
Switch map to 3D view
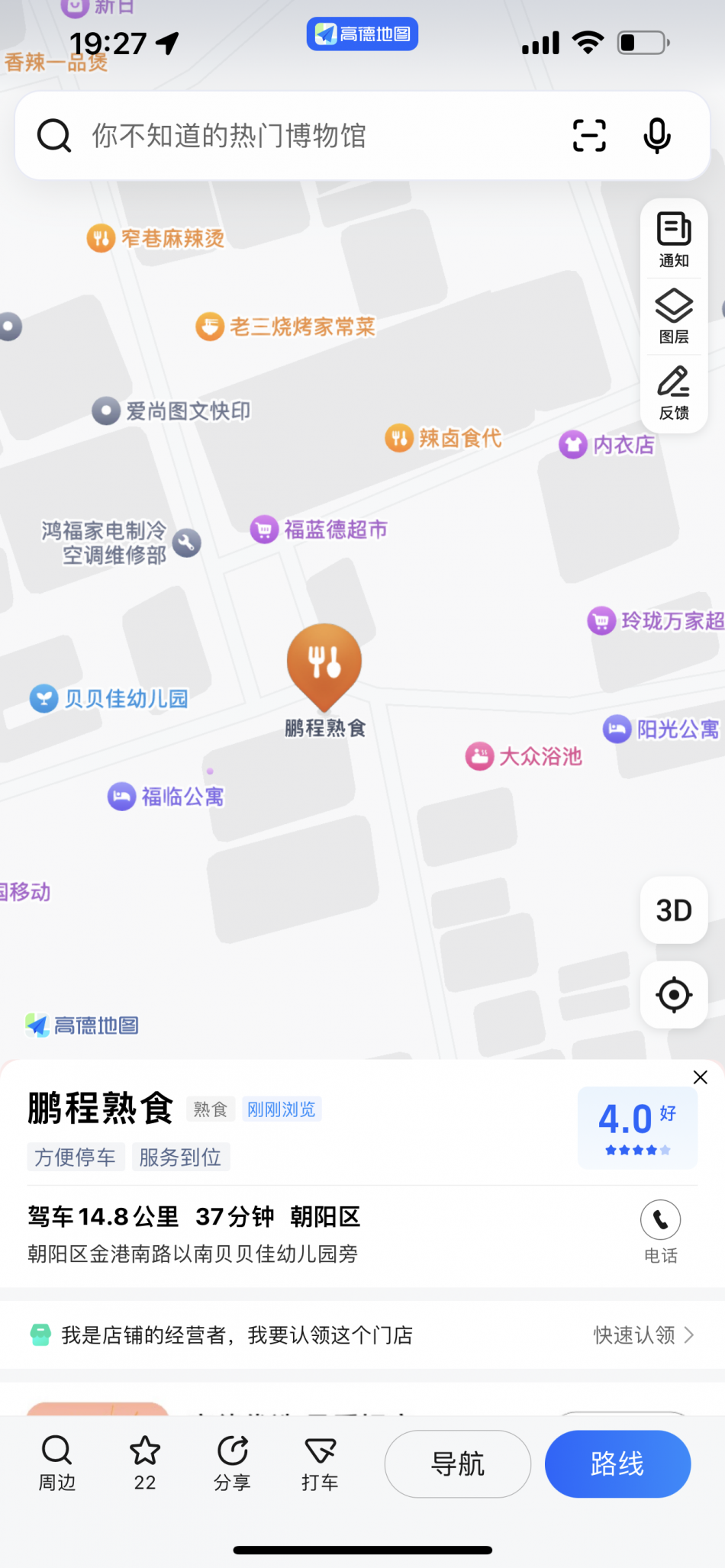(x=674, y=910)
